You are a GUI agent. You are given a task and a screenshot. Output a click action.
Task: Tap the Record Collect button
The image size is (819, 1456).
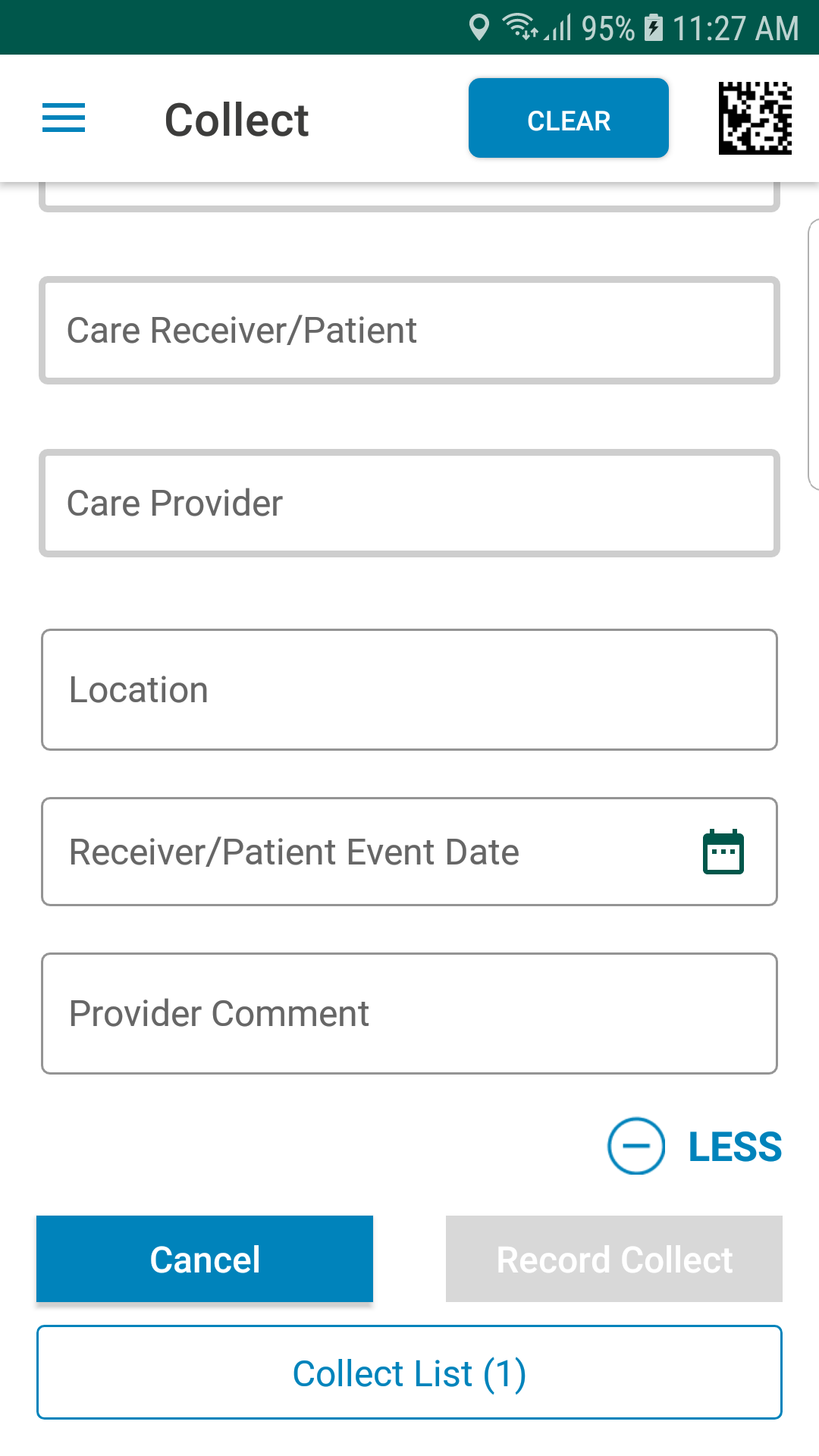614,1259
